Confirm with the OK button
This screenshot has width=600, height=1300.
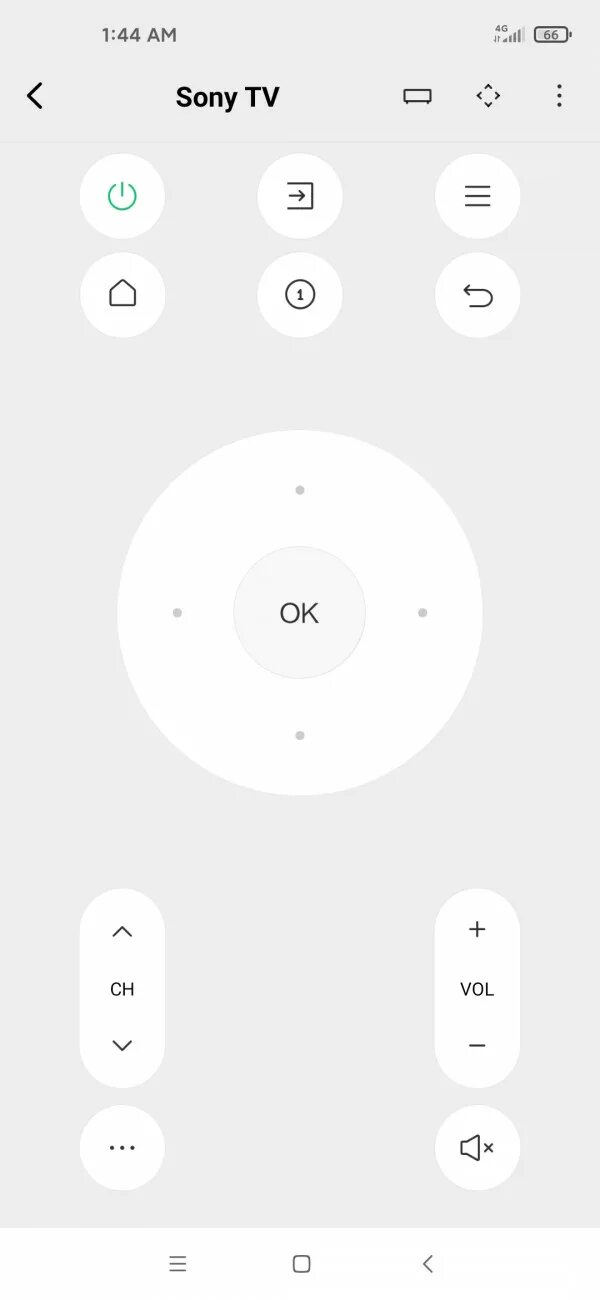(x=299, y=612)
